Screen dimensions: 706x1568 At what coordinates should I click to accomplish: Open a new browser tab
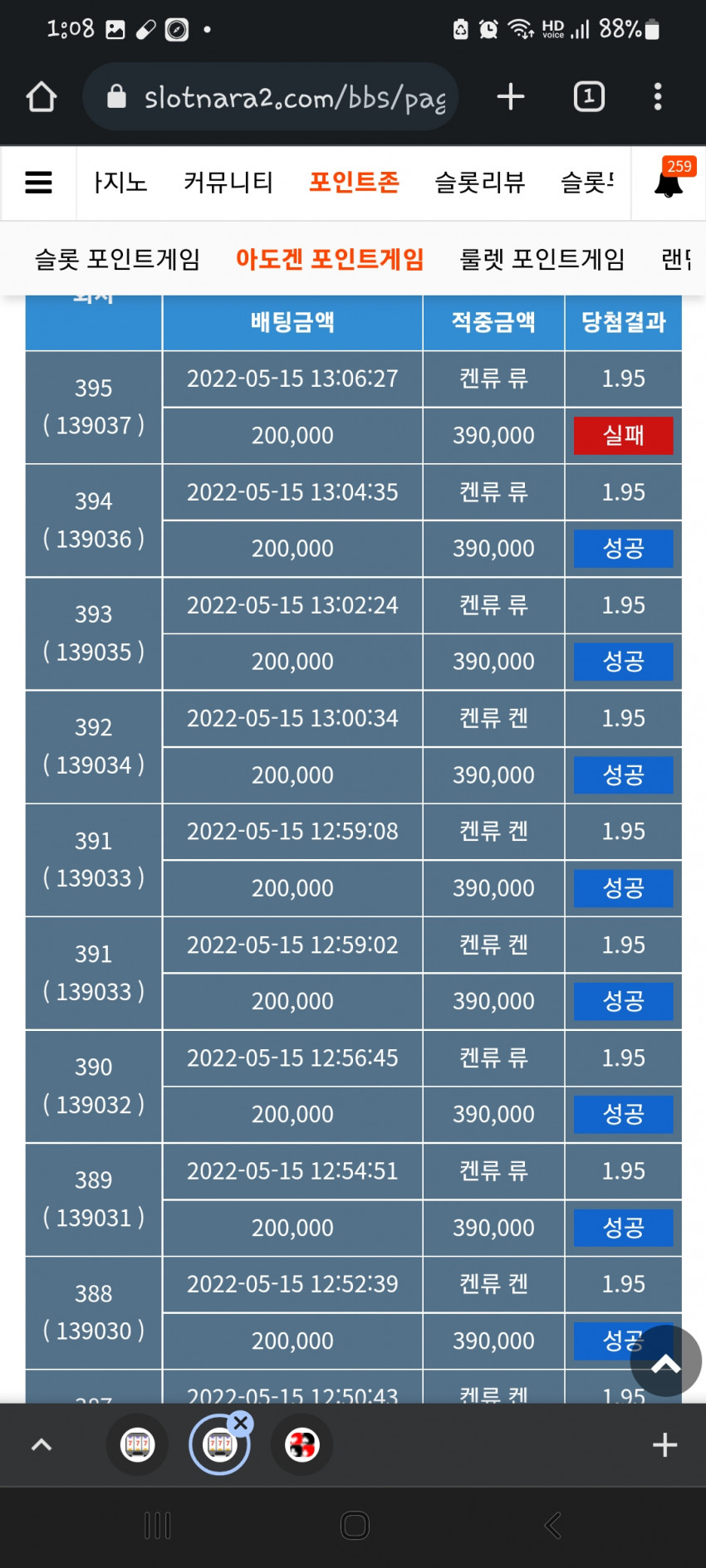point(511,97)
